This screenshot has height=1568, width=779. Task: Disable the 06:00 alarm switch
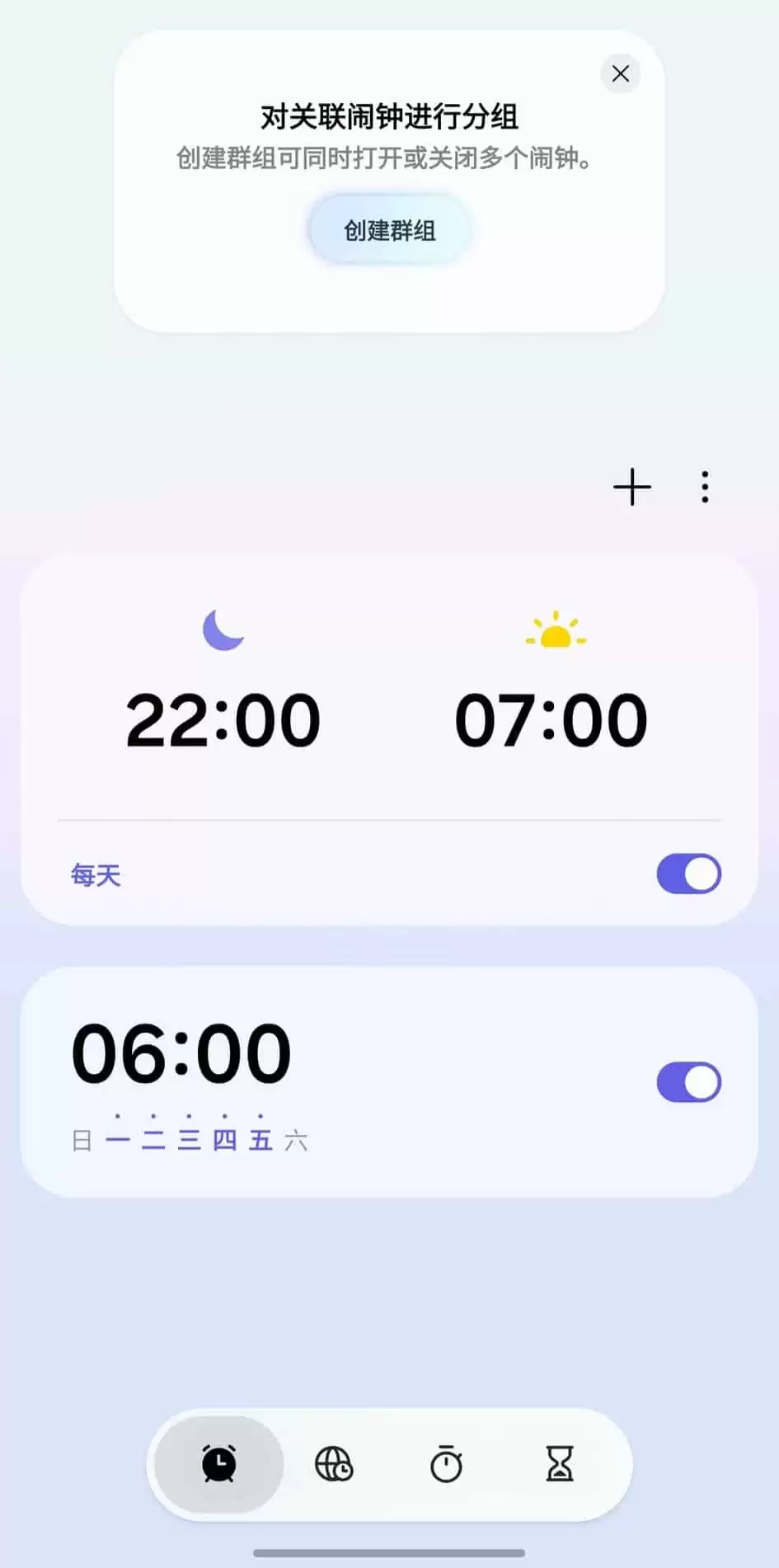pyautogui.click(x=689, y=1081)
